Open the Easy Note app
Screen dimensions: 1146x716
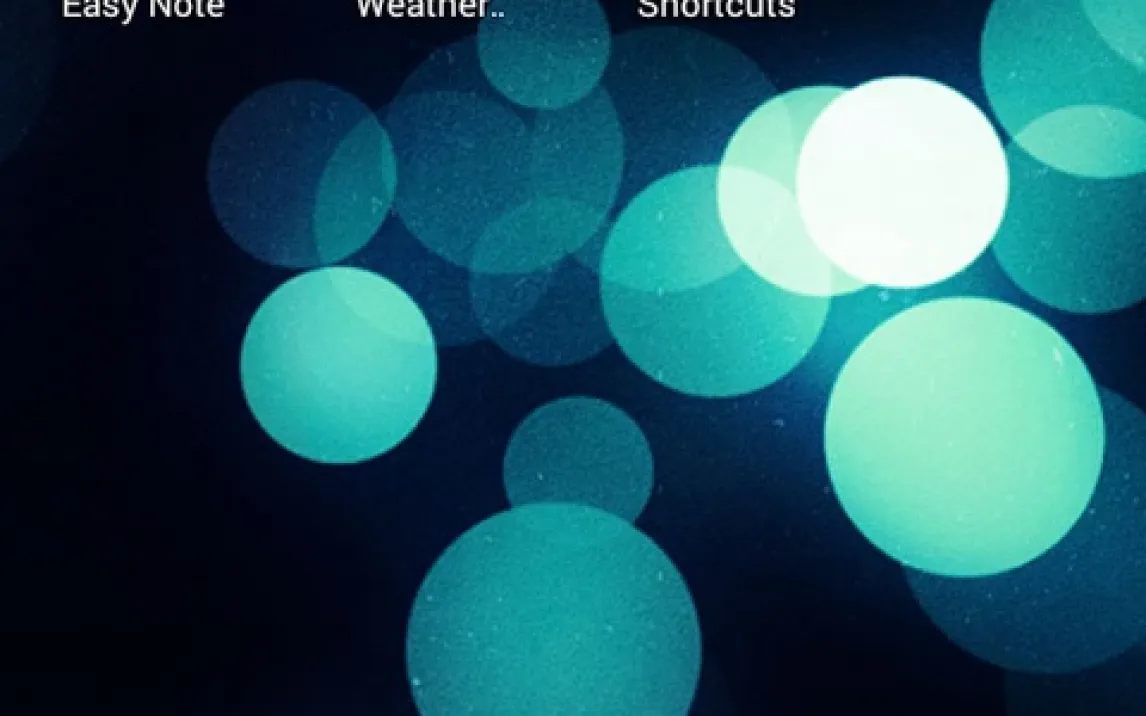pos(143,9)
